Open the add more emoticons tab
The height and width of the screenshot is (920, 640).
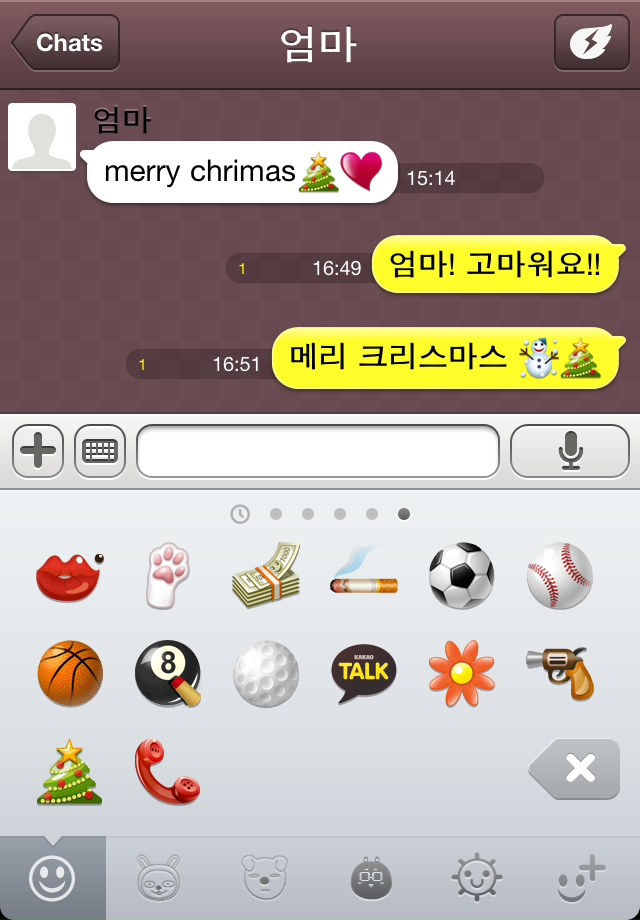582,878
